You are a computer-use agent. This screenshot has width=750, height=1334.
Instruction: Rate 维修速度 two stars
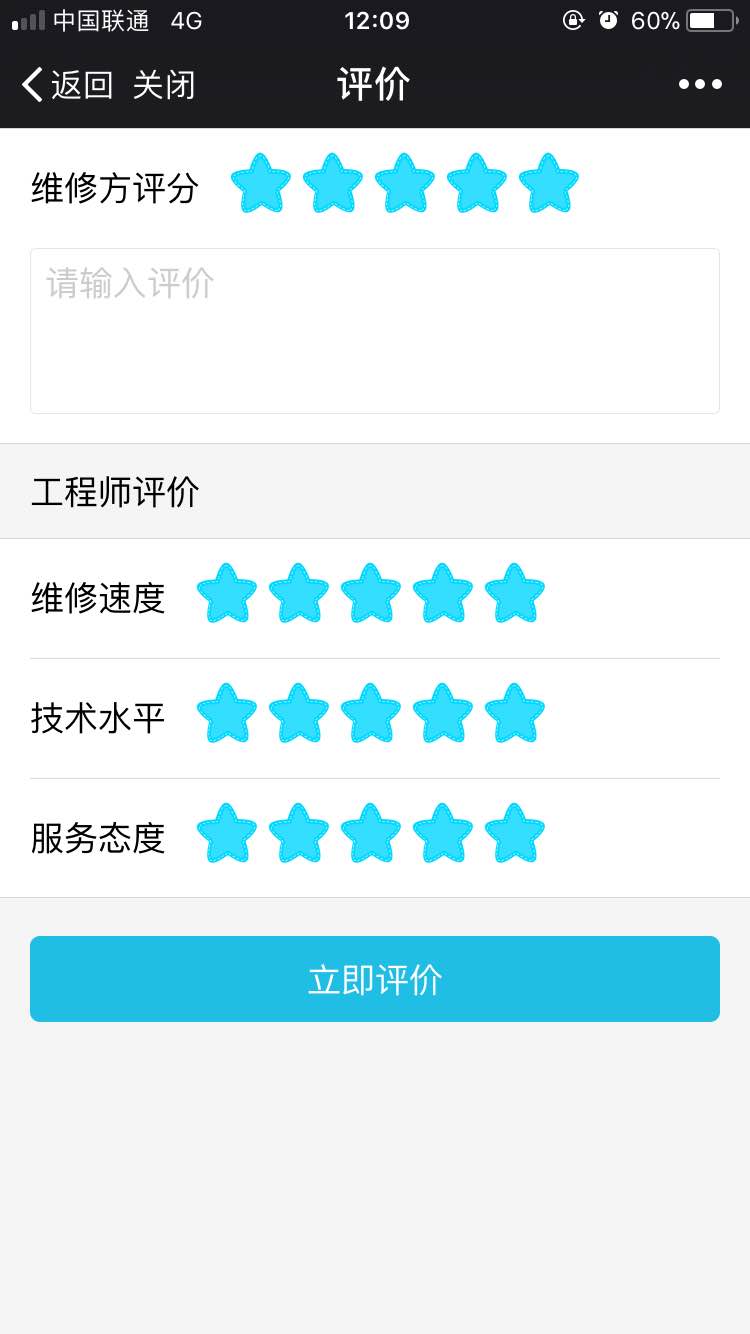pyautogui.click(x=299, y=594)
